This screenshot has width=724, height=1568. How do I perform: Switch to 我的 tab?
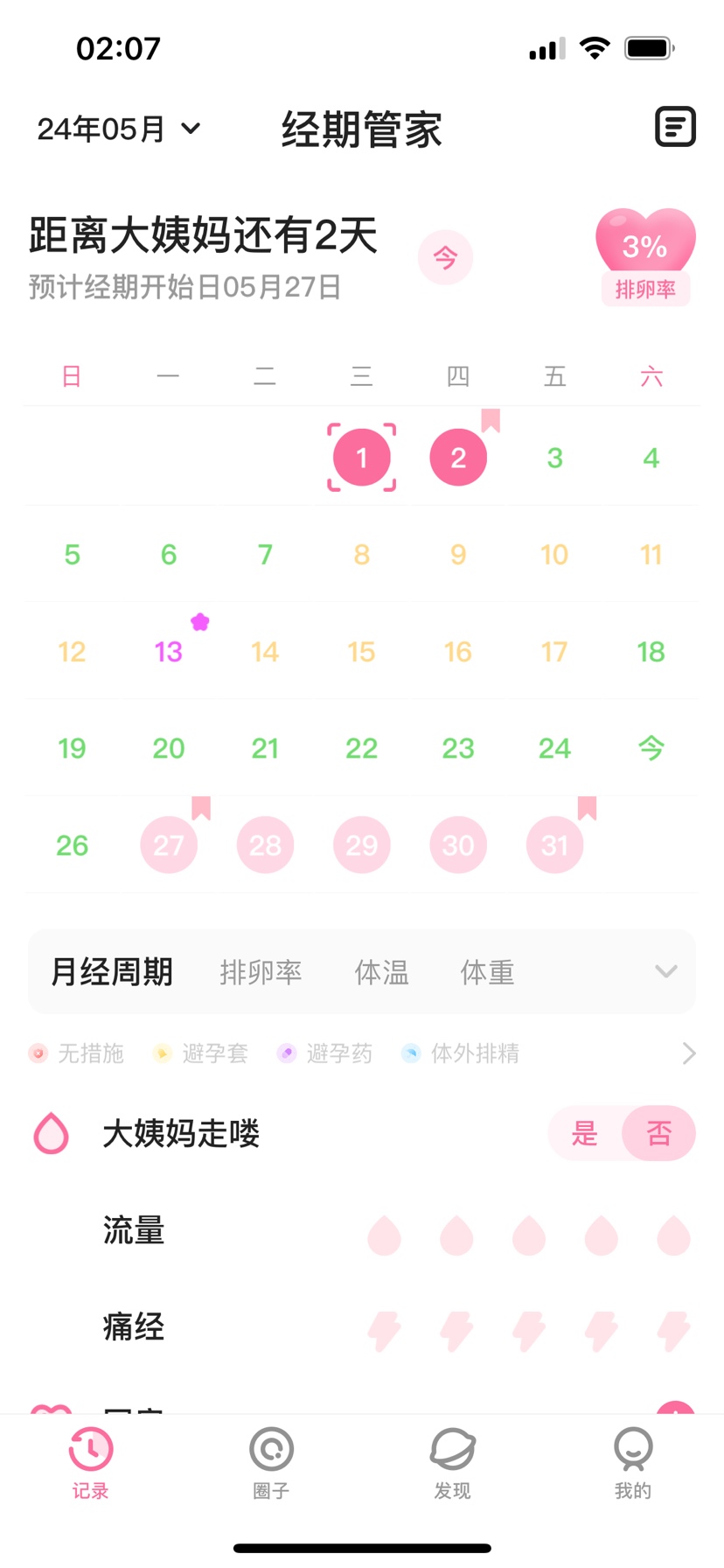633,1461
